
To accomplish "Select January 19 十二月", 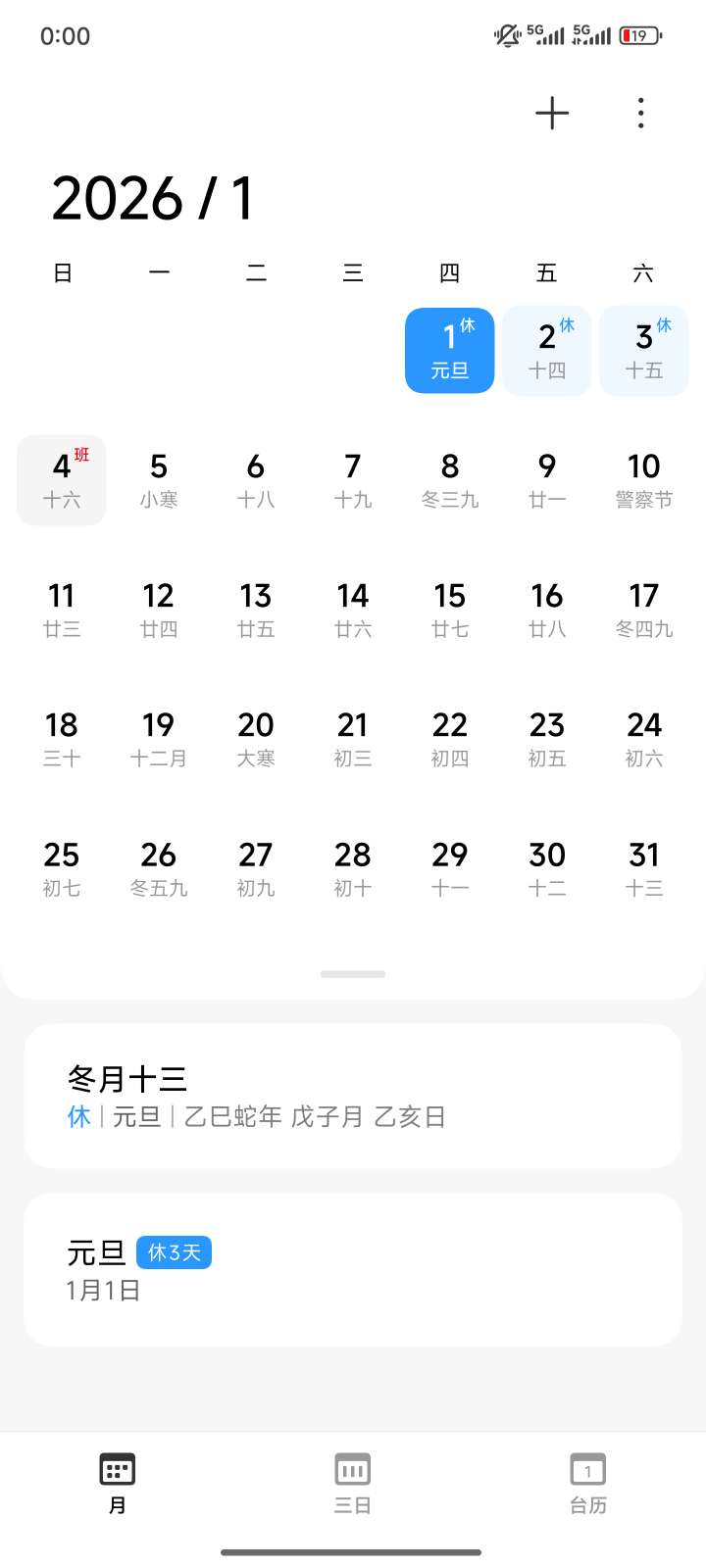I will (159, 739).
